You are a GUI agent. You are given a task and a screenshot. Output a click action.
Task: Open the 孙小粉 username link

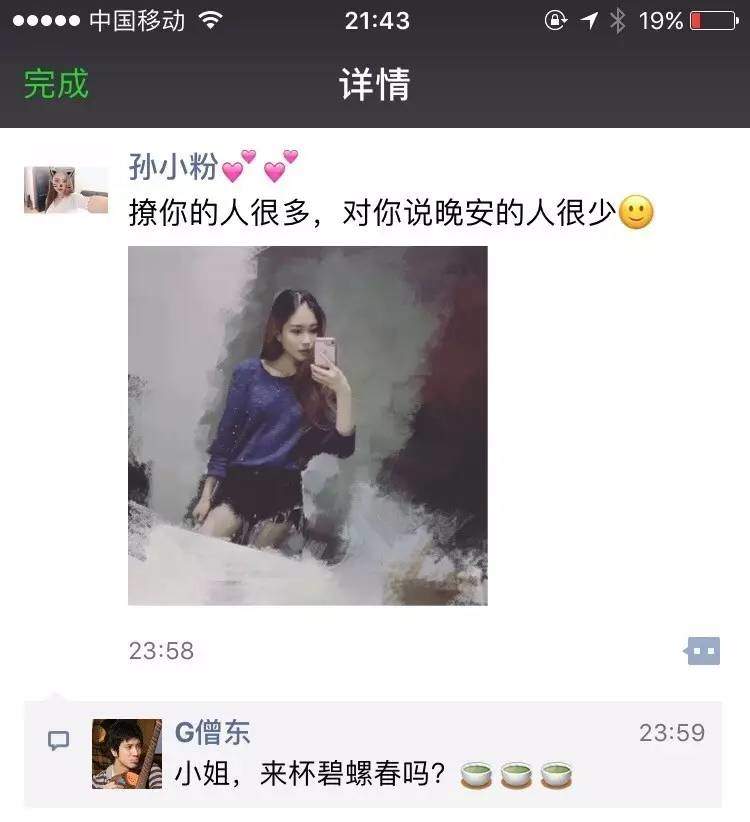(x=173, y=167)
